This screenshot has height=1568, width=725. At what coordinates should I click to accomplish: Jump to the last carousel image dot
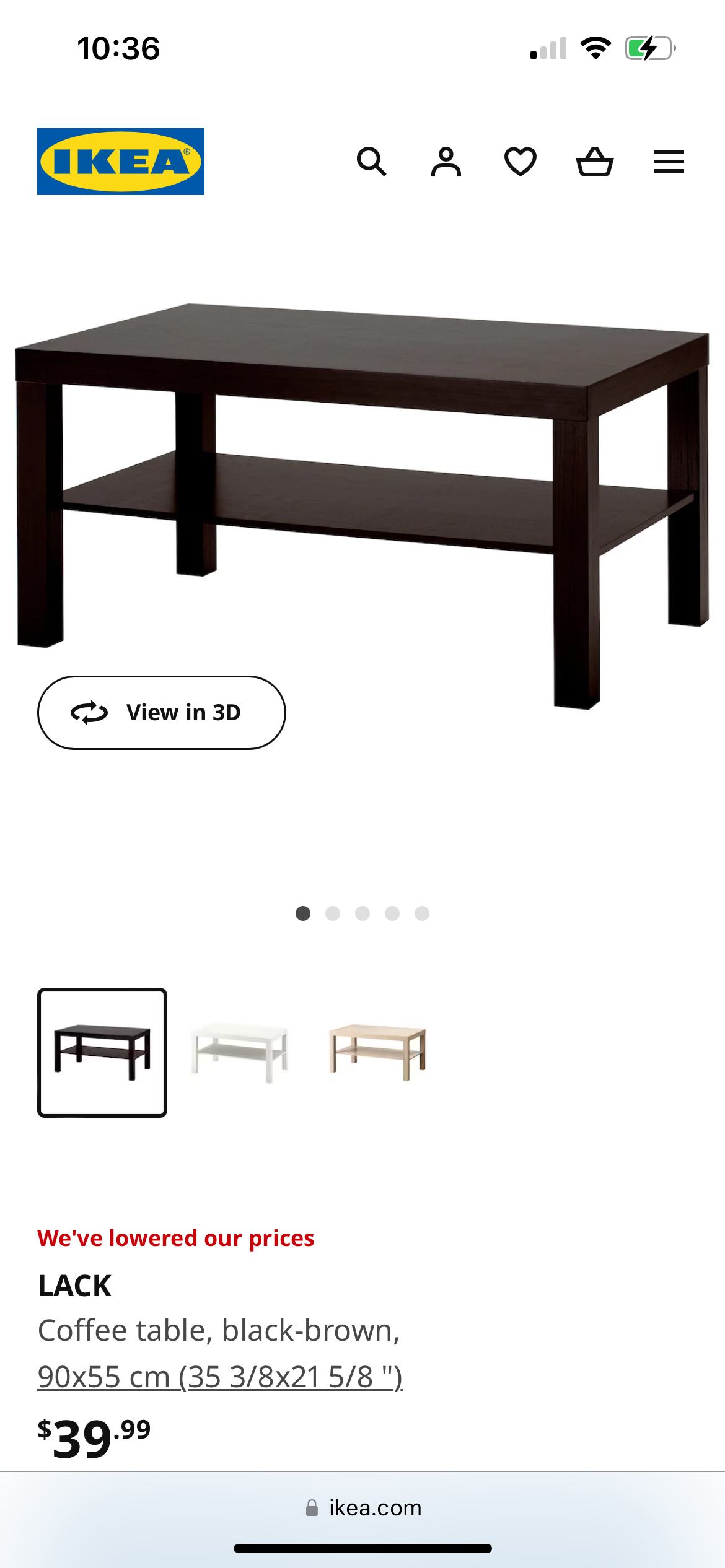[422, 913]
